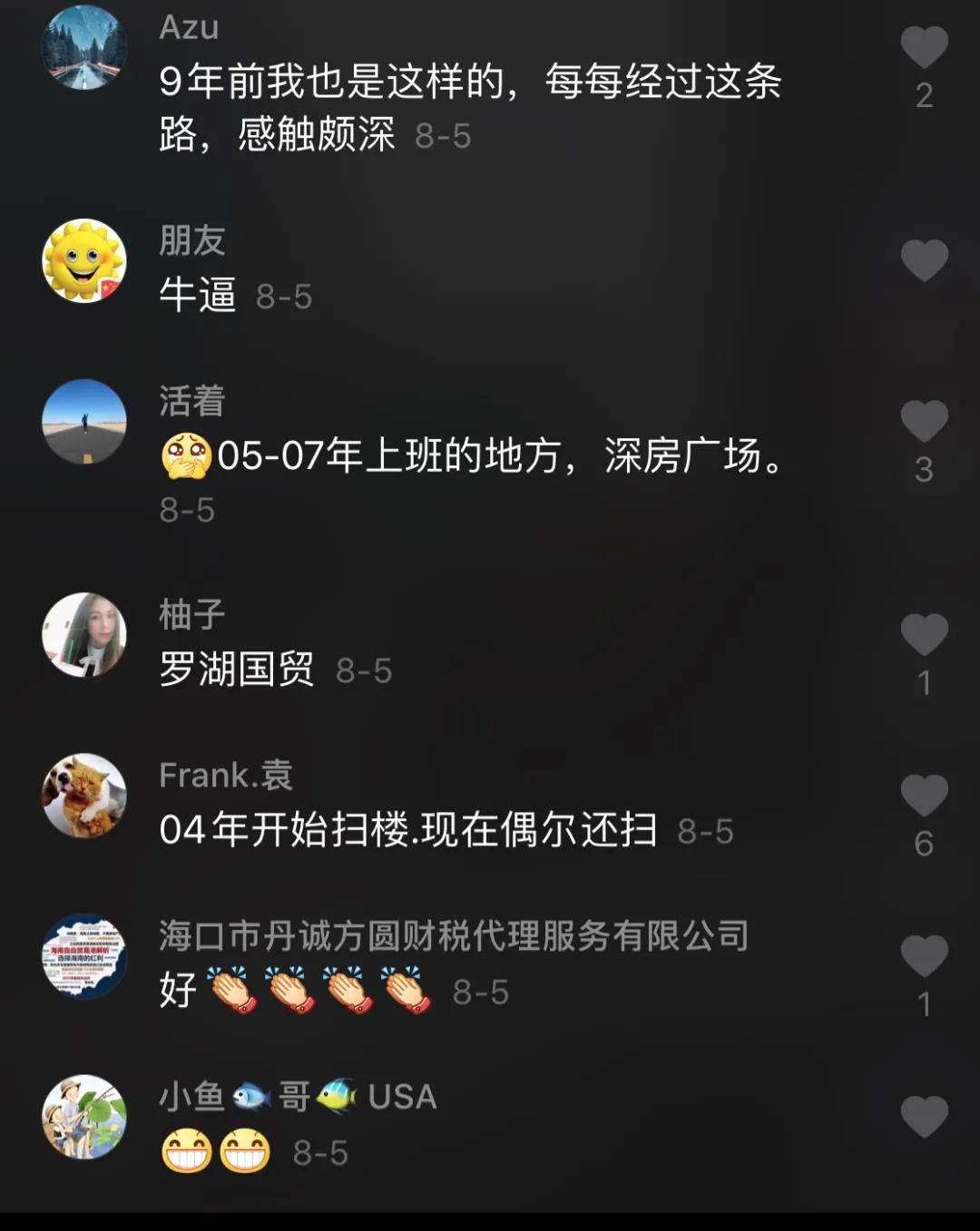The height and width of the screenshot is (1231, 980).
Task: Reply to Frank.袁's comment 04年开始扫楼
Action: coord(408,829)
